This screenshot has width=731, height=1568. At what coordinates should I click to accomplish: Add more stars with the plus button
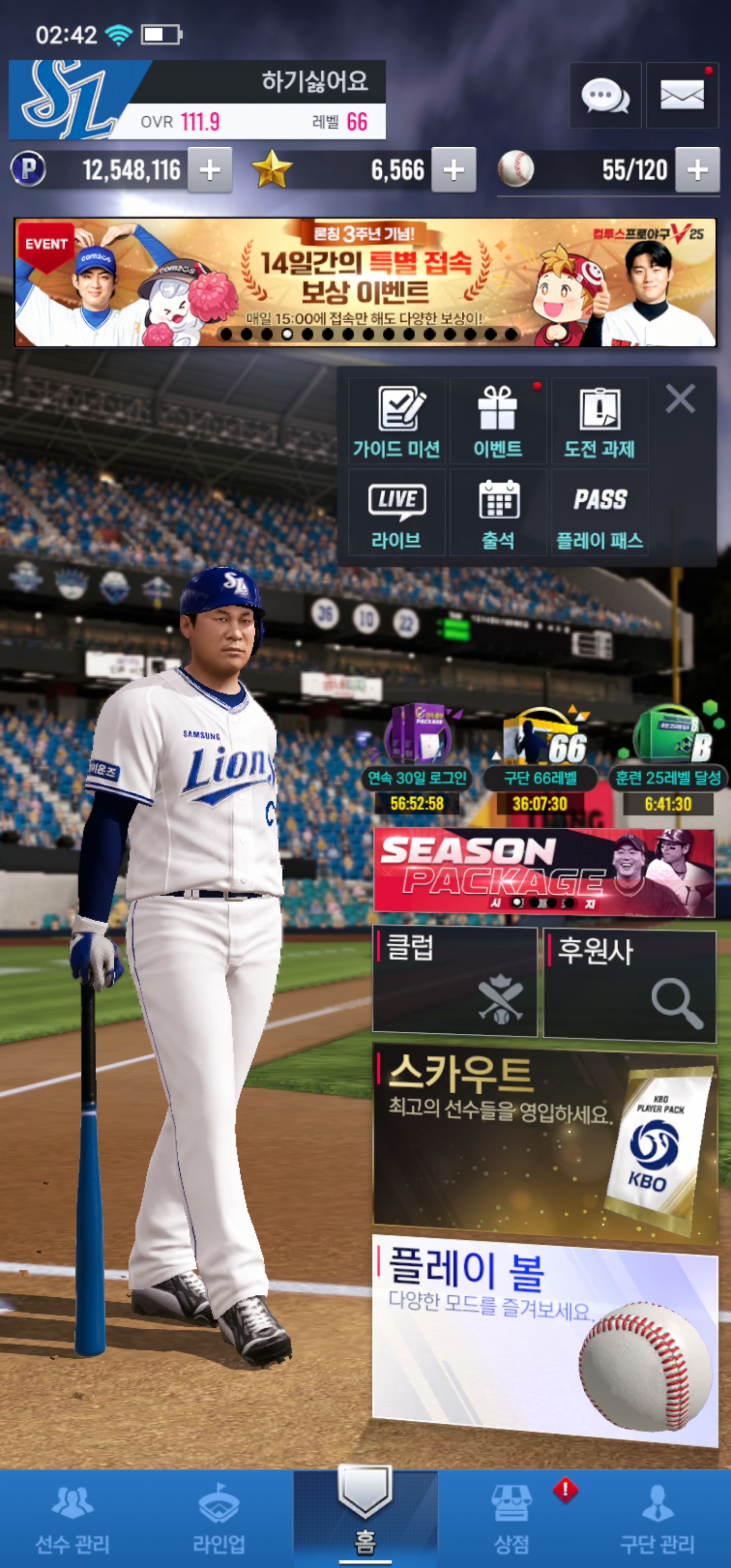click(x=453, y=170)
